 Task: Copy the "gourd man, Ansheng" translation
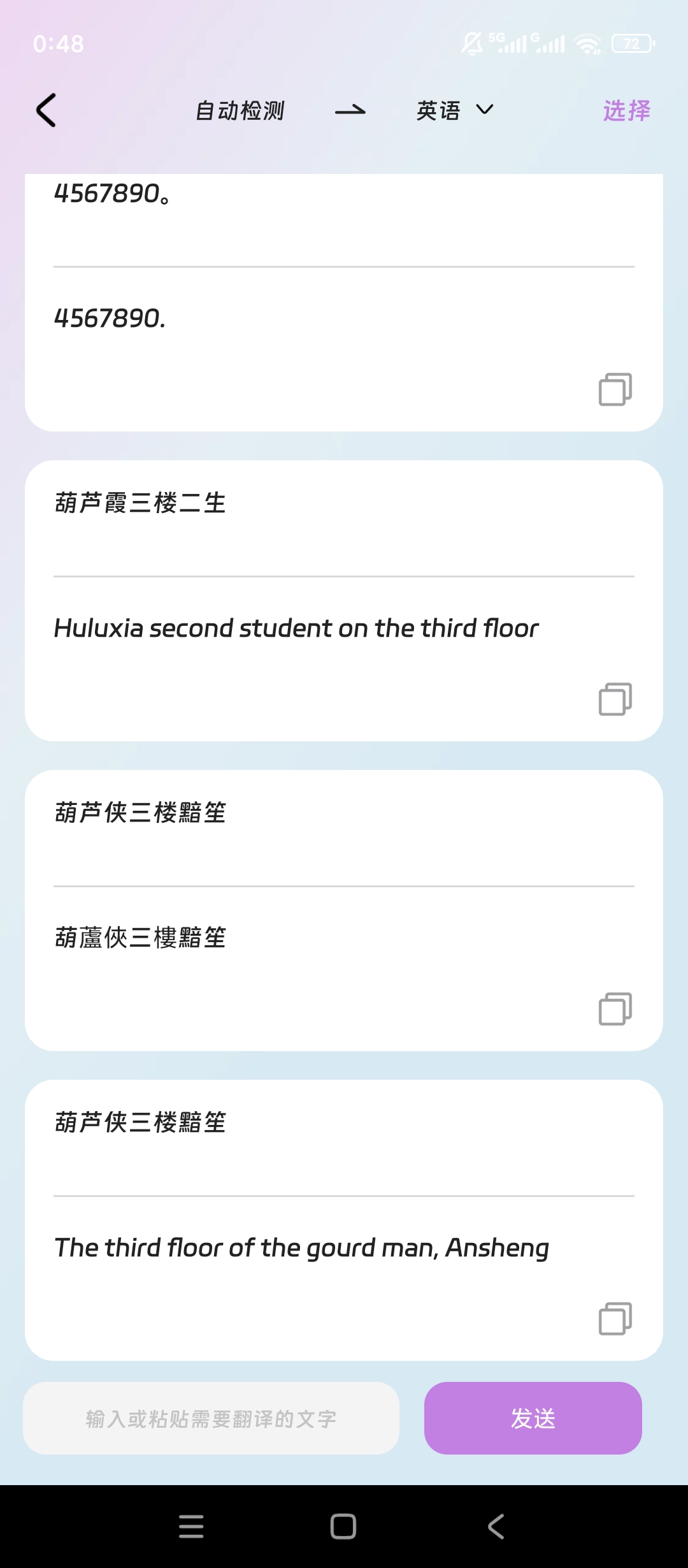(x=615, y=1318)
